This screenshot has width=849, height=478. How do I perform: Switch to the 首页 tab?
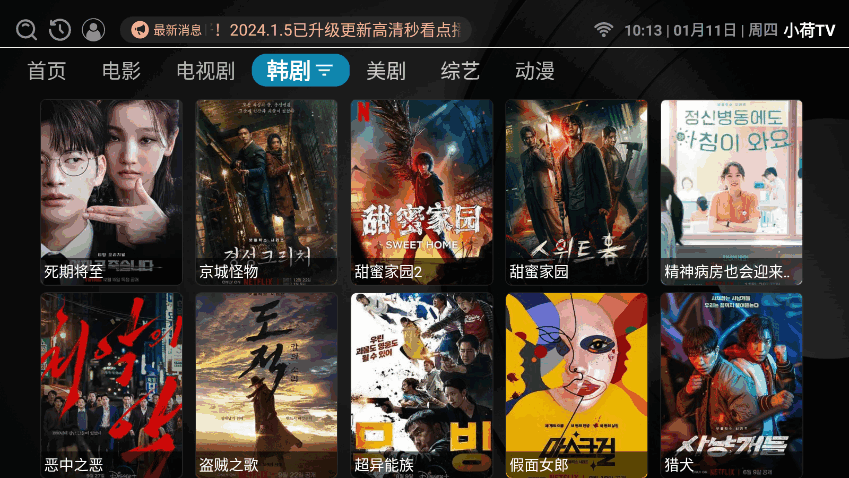click(x=47, y=71)
